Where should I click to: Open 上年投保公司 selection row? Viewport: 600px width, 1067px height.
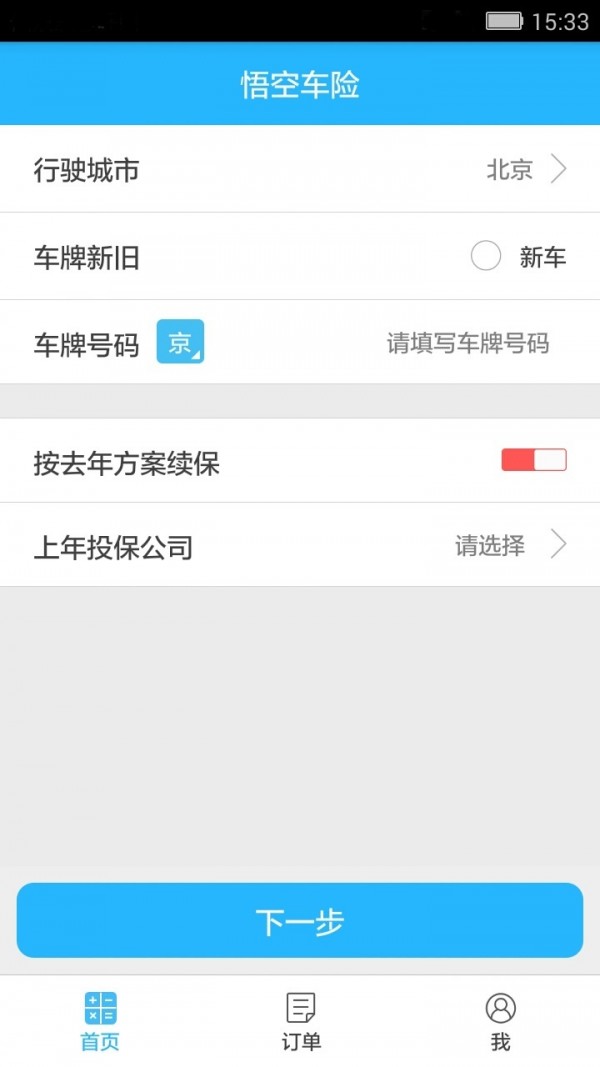300,546
